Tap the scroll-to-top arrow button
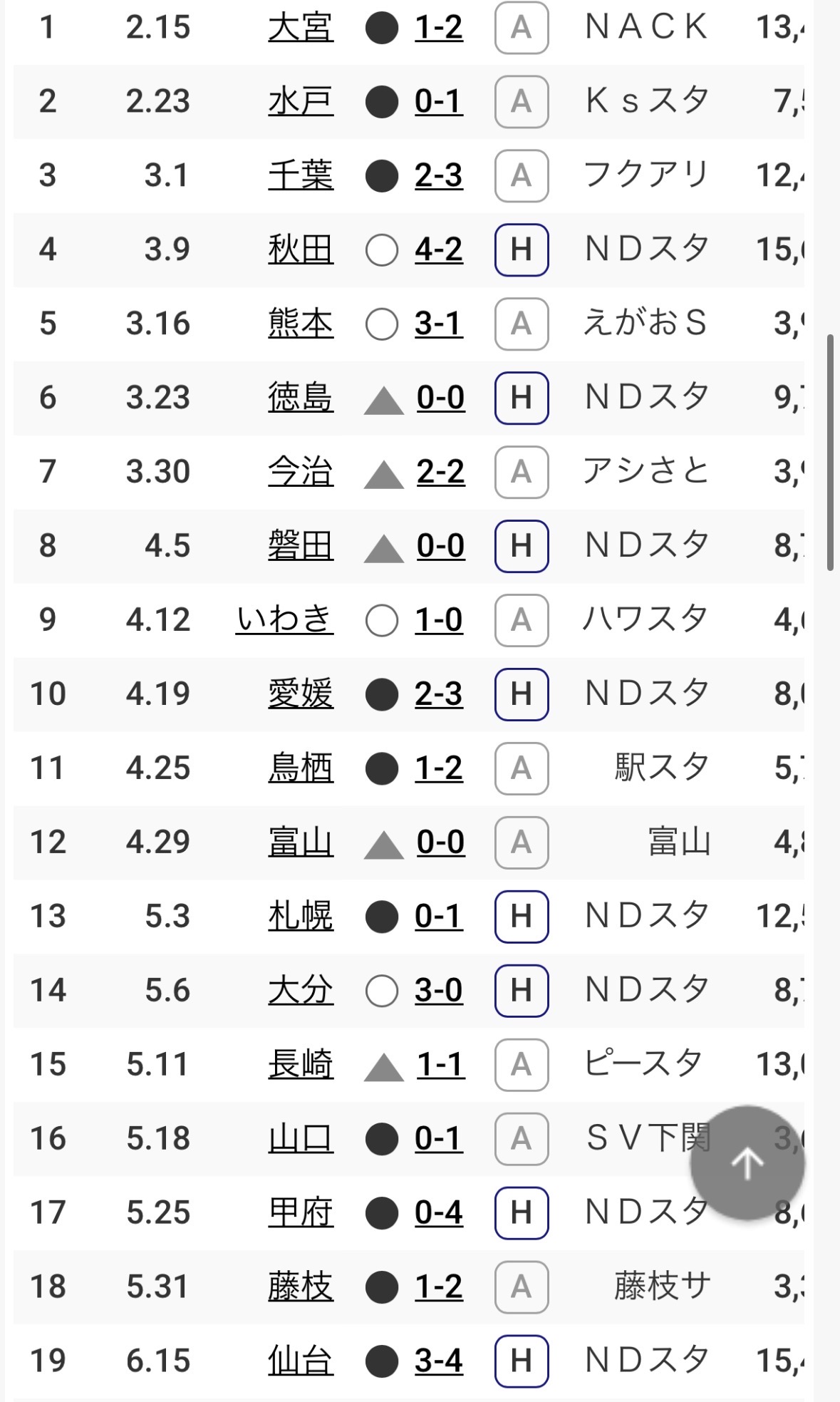 (747, 1163)
